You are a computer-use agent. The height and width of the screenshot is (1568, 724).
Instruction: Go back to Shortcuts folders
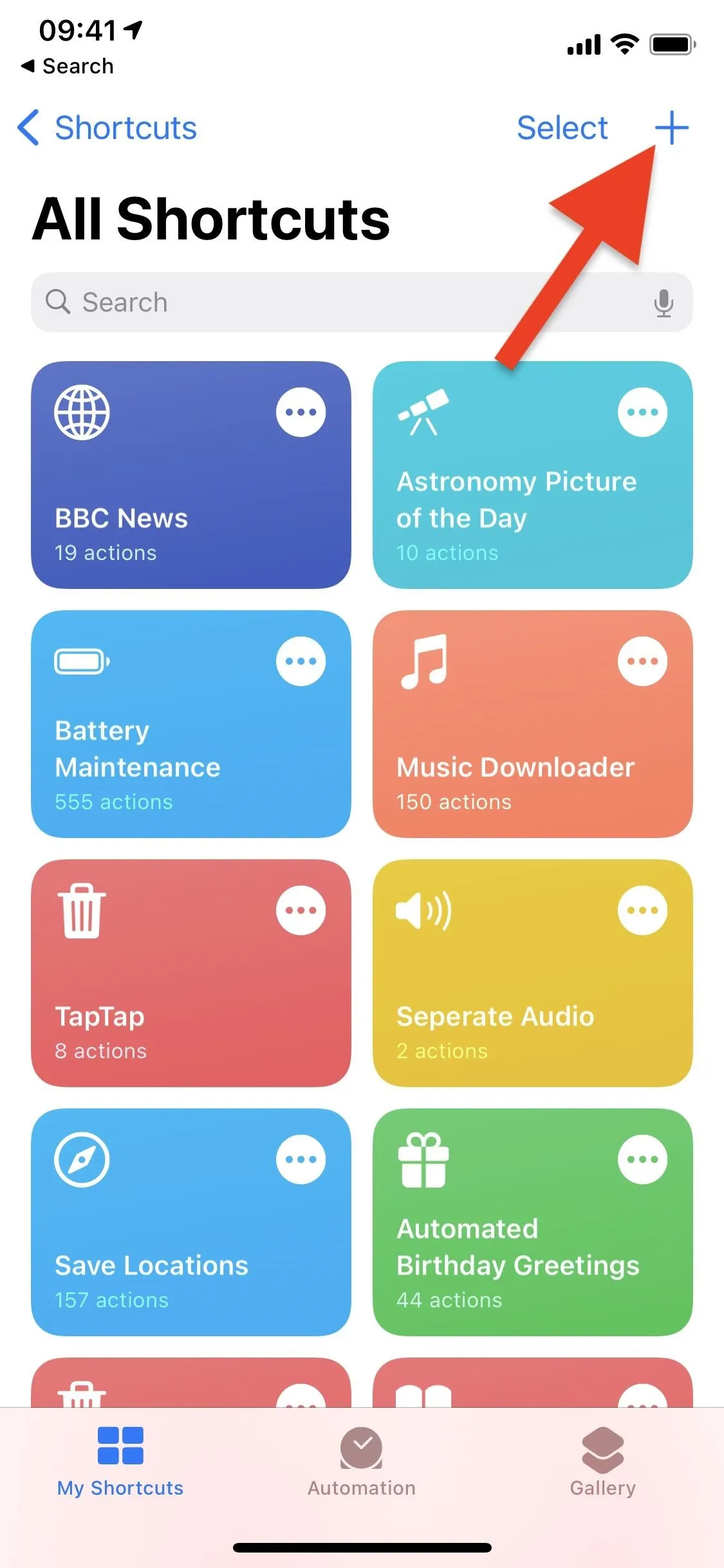pyautogui.click(x=107, y=127)
